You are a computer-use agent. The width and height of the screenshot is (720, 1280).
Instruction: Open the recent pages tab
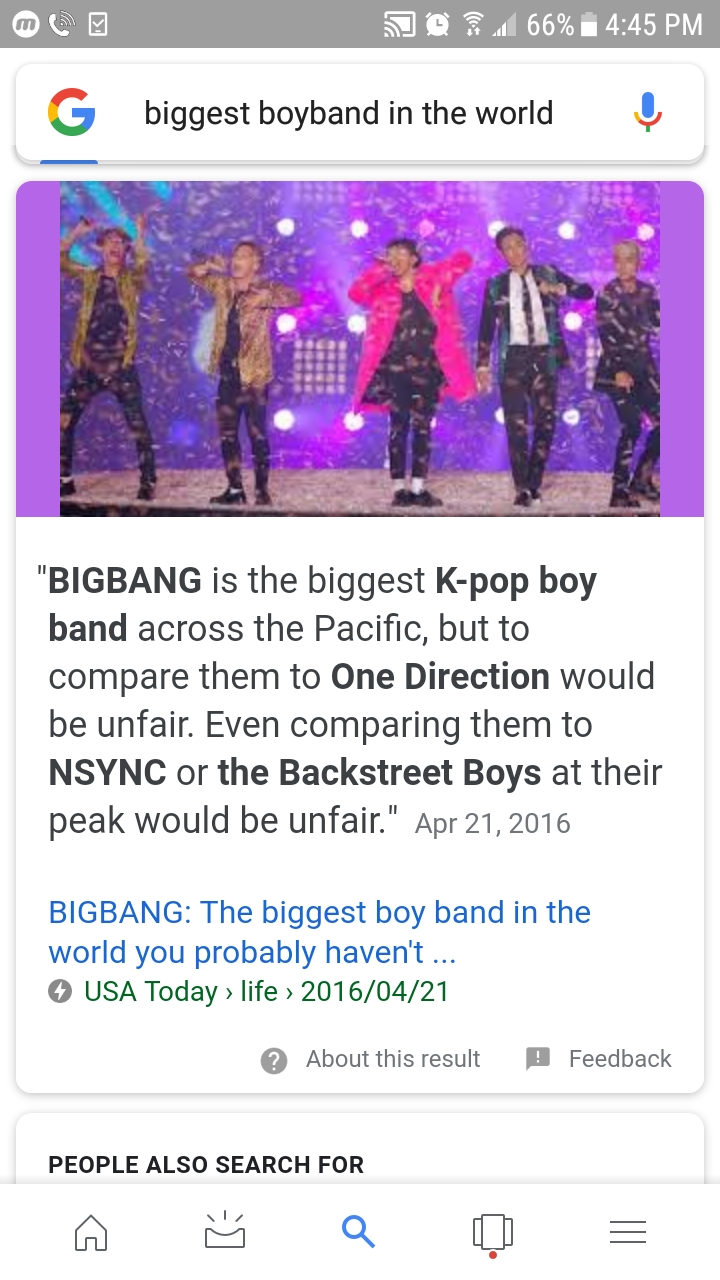point(492,1232)
